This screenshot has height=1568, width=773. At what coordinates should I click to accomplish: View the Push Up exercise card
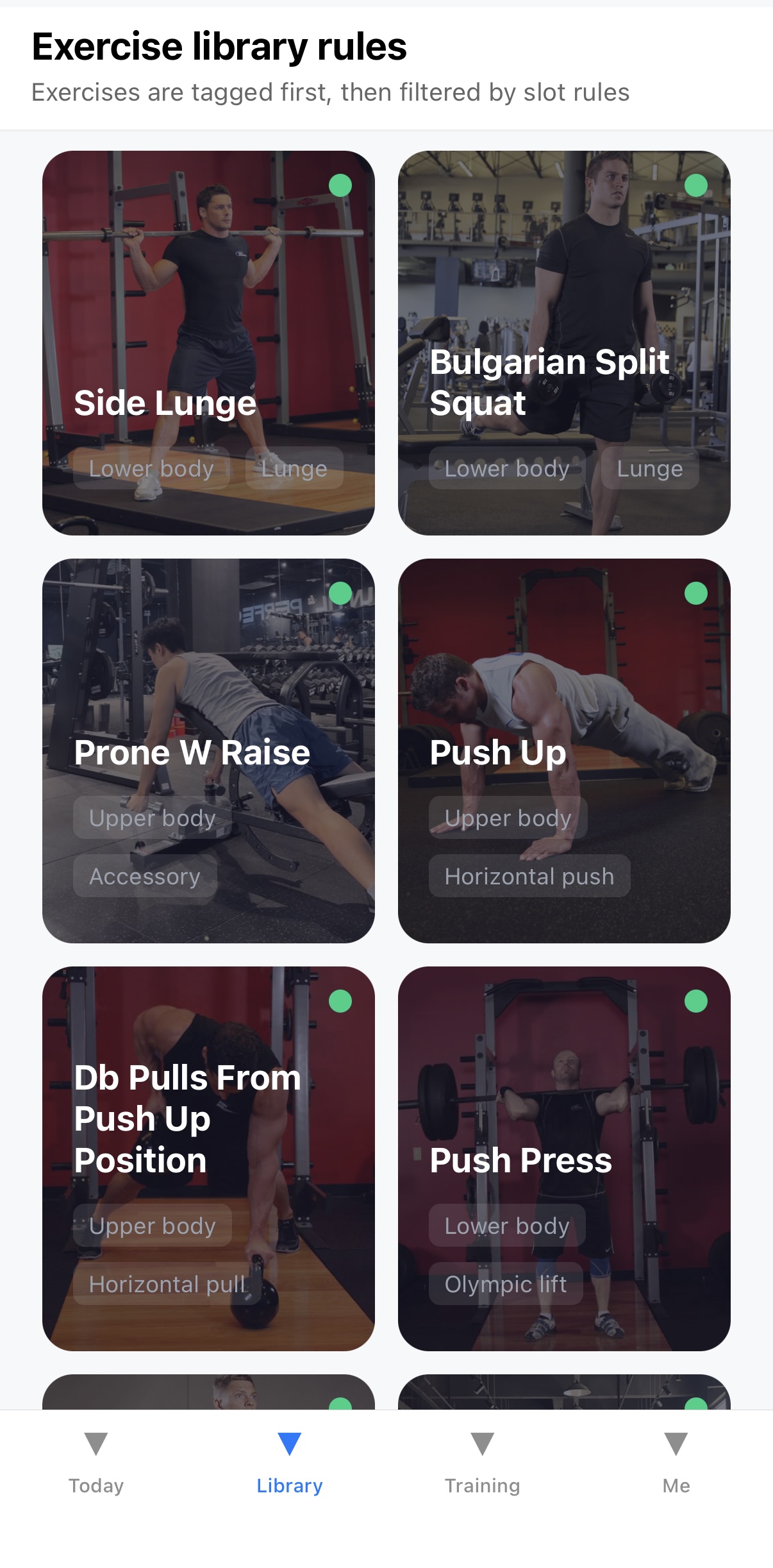564,751
